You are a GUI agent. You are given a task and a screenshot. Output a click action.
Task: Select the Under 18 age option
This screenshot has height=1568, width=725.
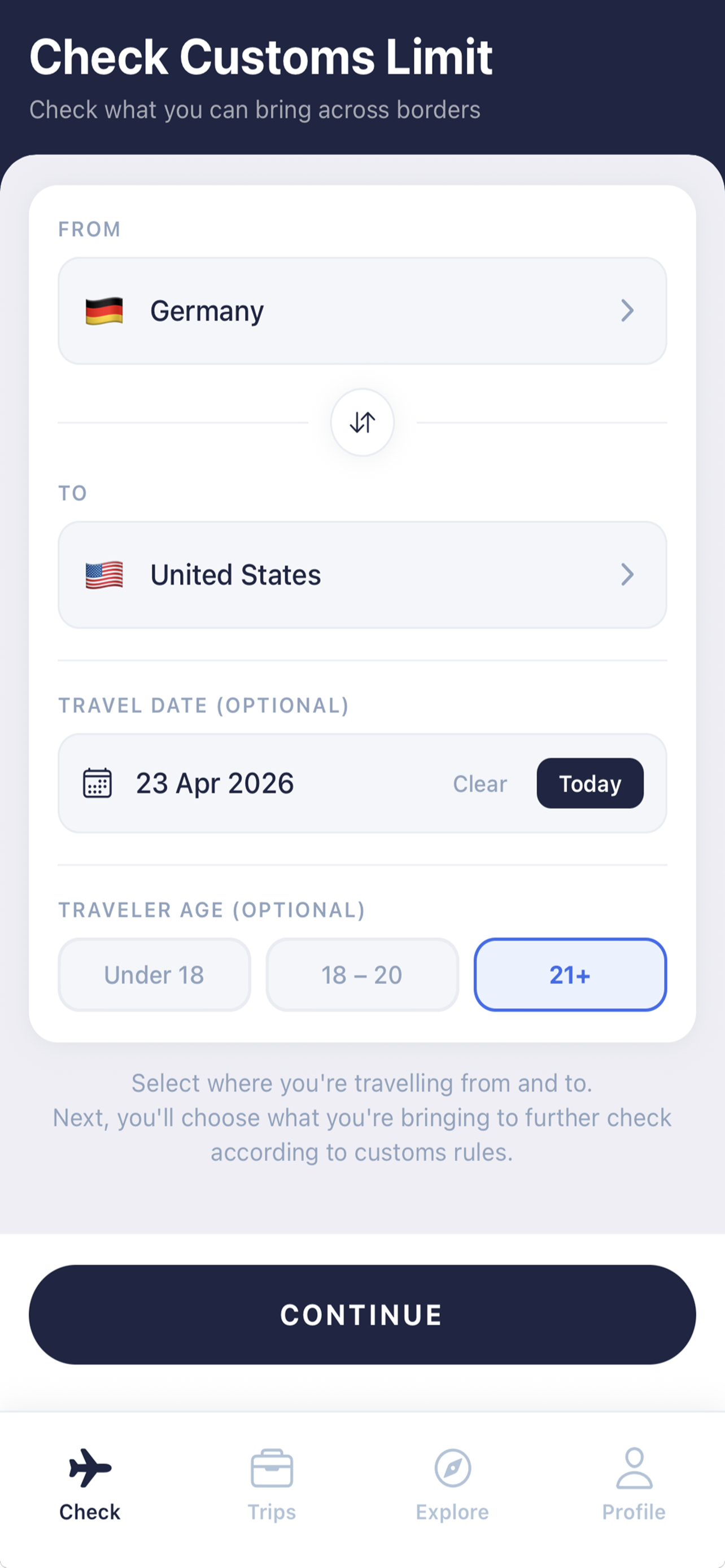pos(154,975)
